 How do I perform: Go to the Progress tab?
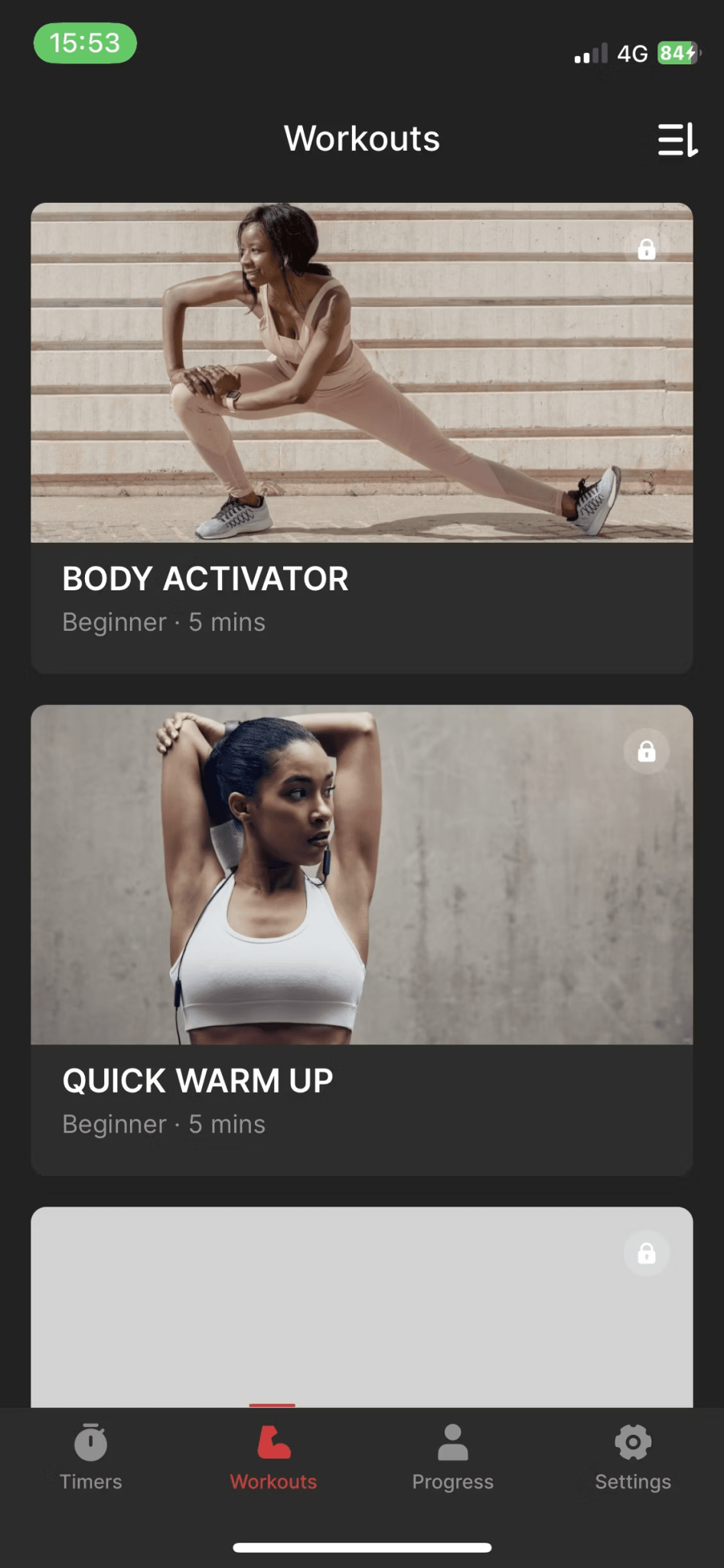point(453,1457)
